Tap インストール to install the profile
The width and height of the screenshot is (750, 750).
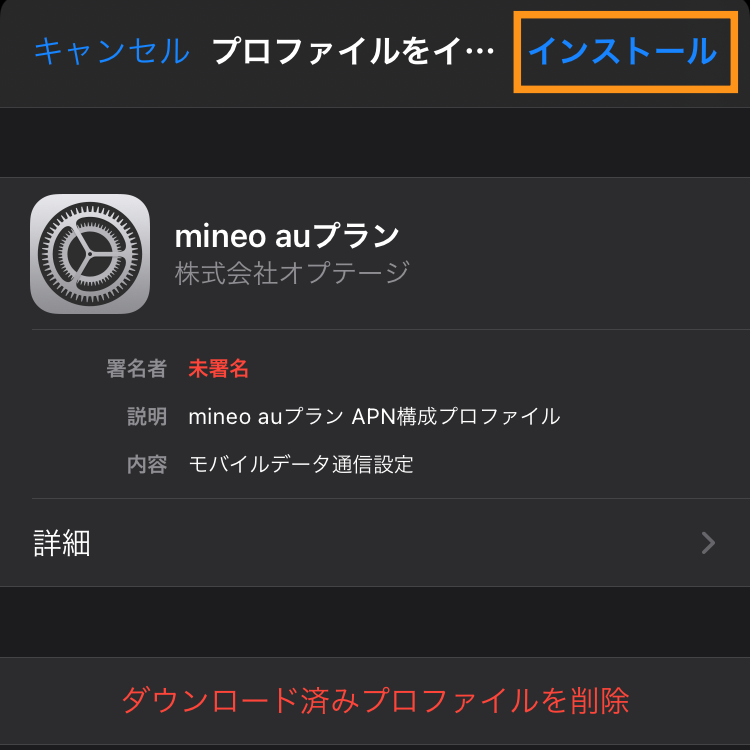click(622, 51)
